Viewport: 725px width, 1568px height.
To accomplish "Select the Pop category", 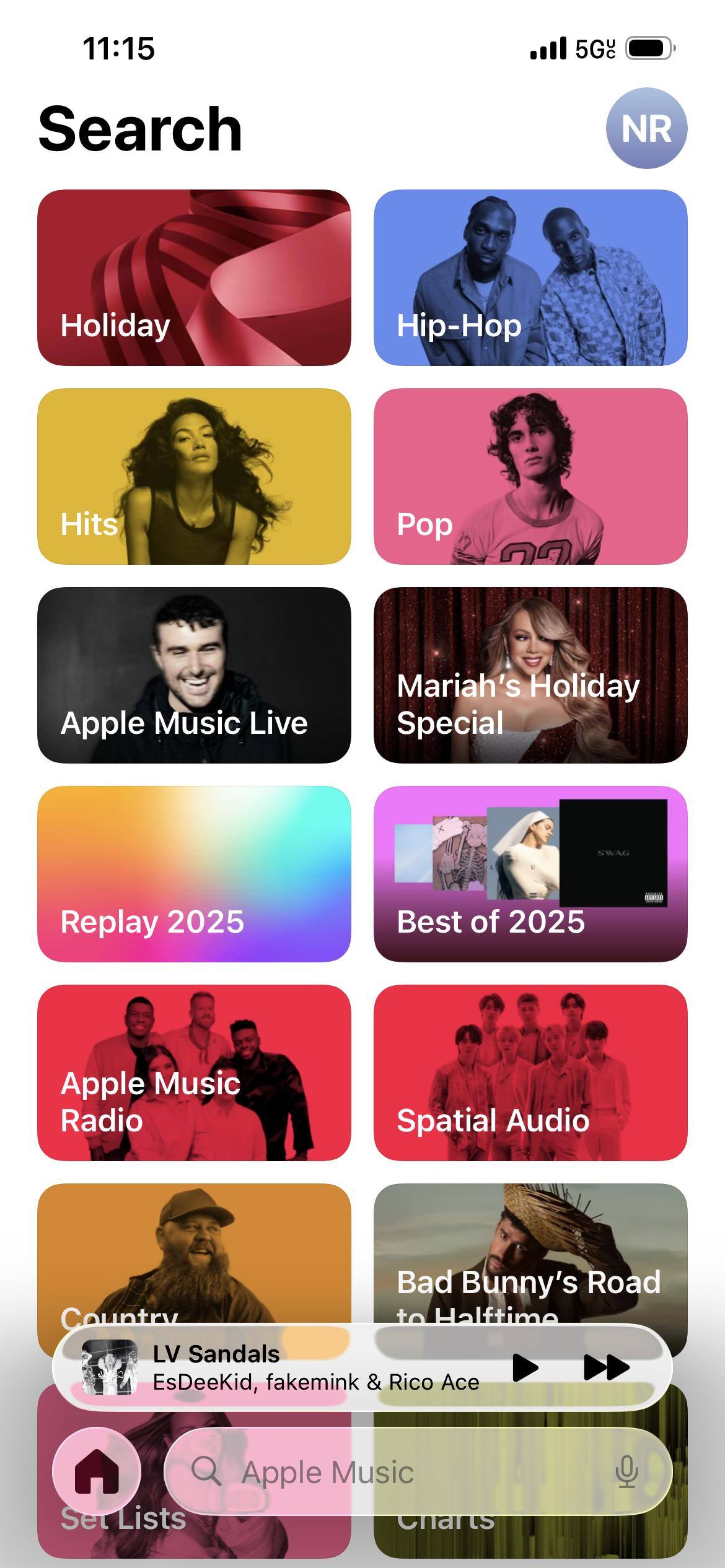I will (x=530, y=476).
